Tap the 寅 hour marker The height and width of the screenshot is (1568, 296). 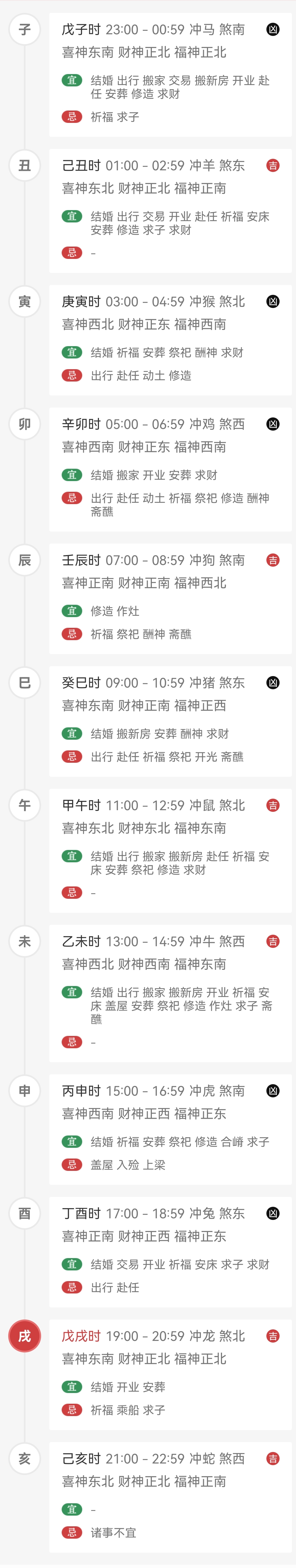24,301
